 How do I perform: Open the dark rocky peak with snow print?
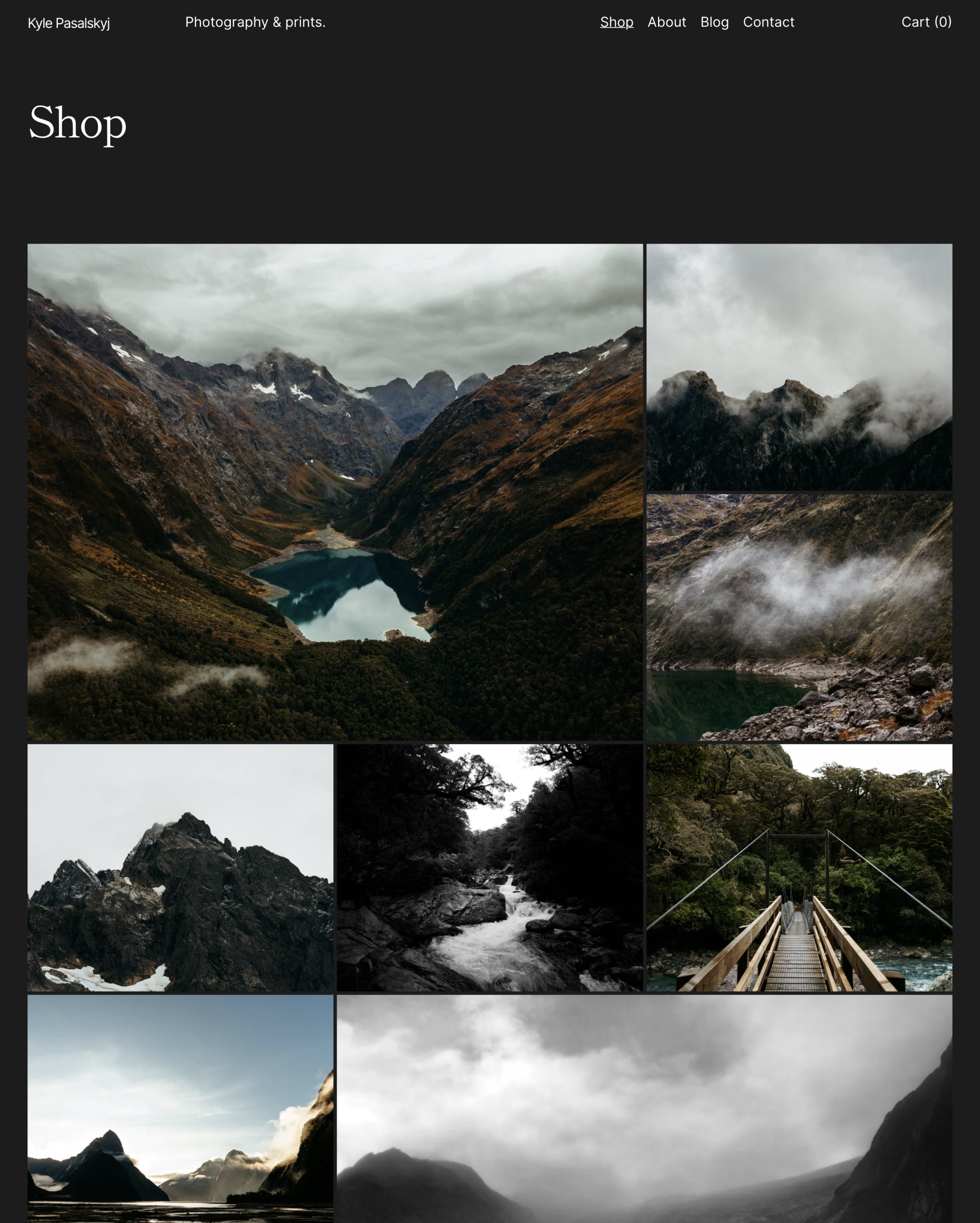[x=180, y=867]
